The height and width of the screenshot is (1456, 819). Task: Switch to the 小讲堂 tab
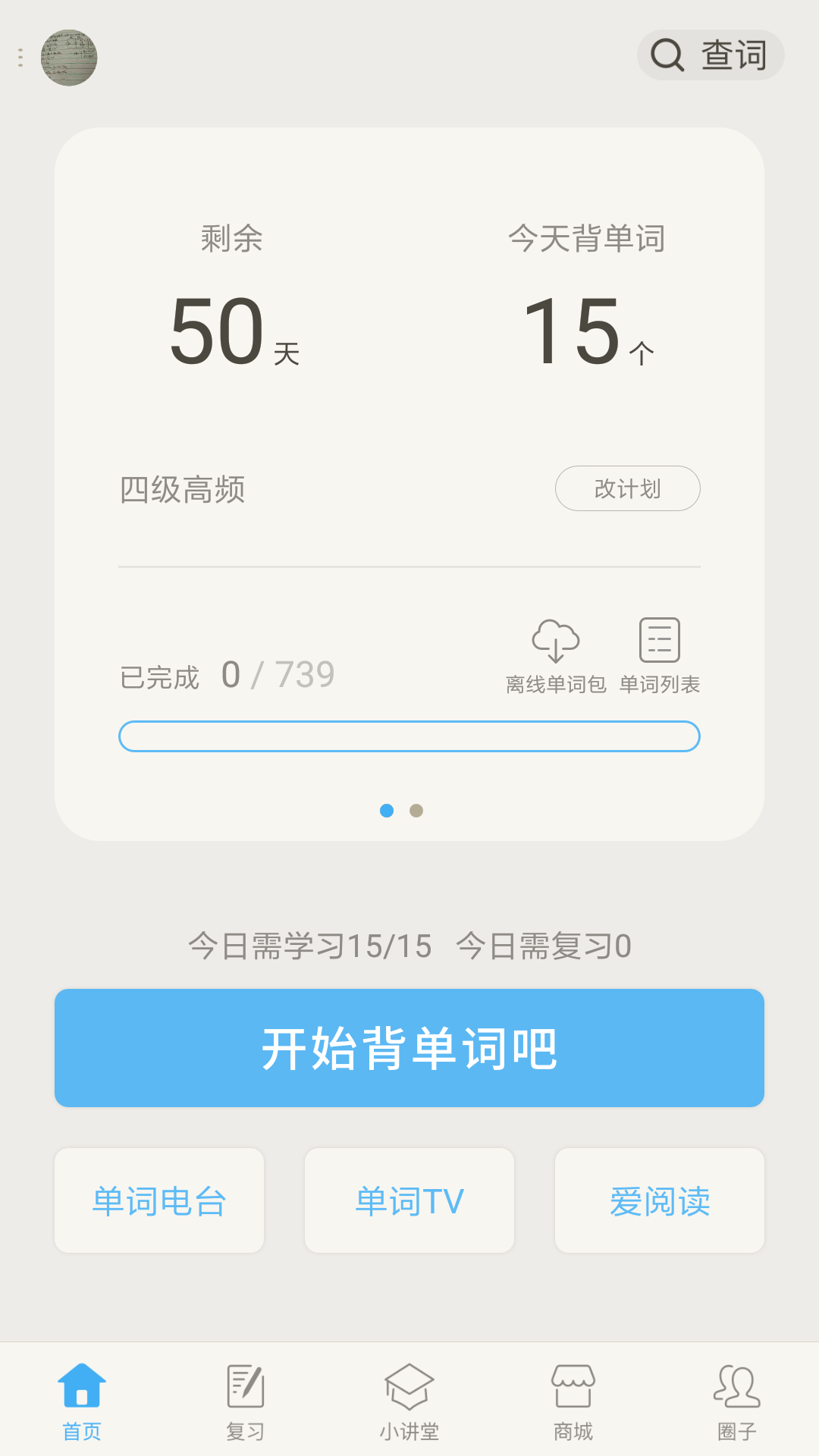[x=409, y=1401]
